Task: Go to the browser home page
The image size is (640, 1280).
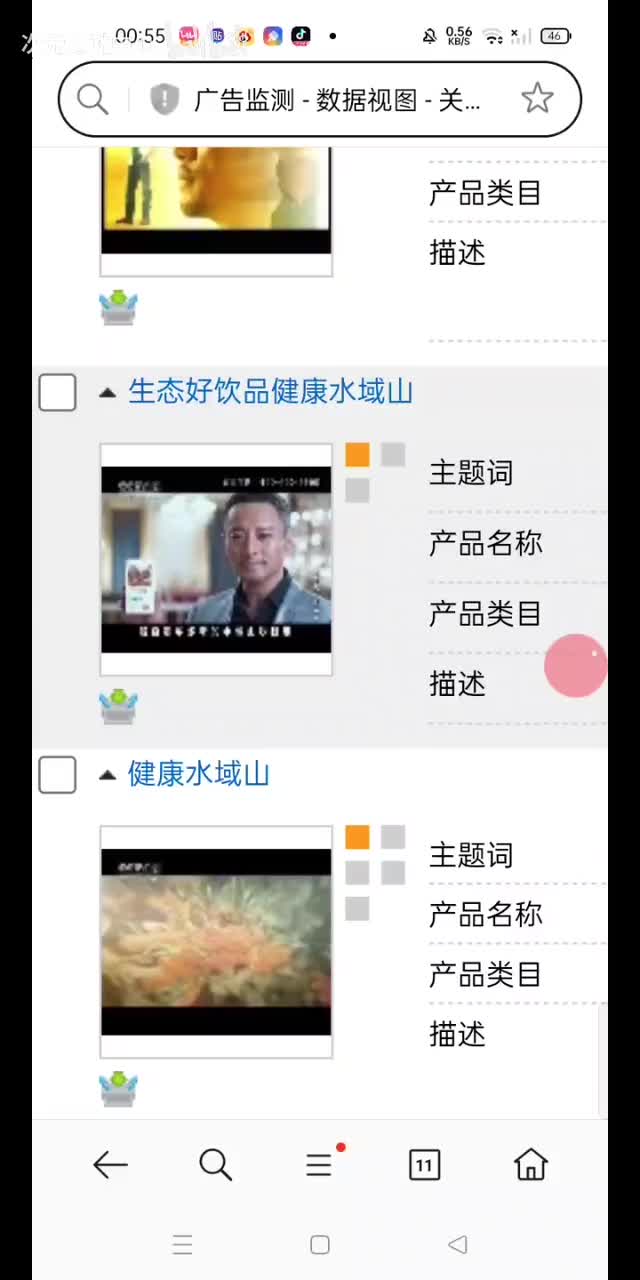Action: click(x=530, y=1164)
